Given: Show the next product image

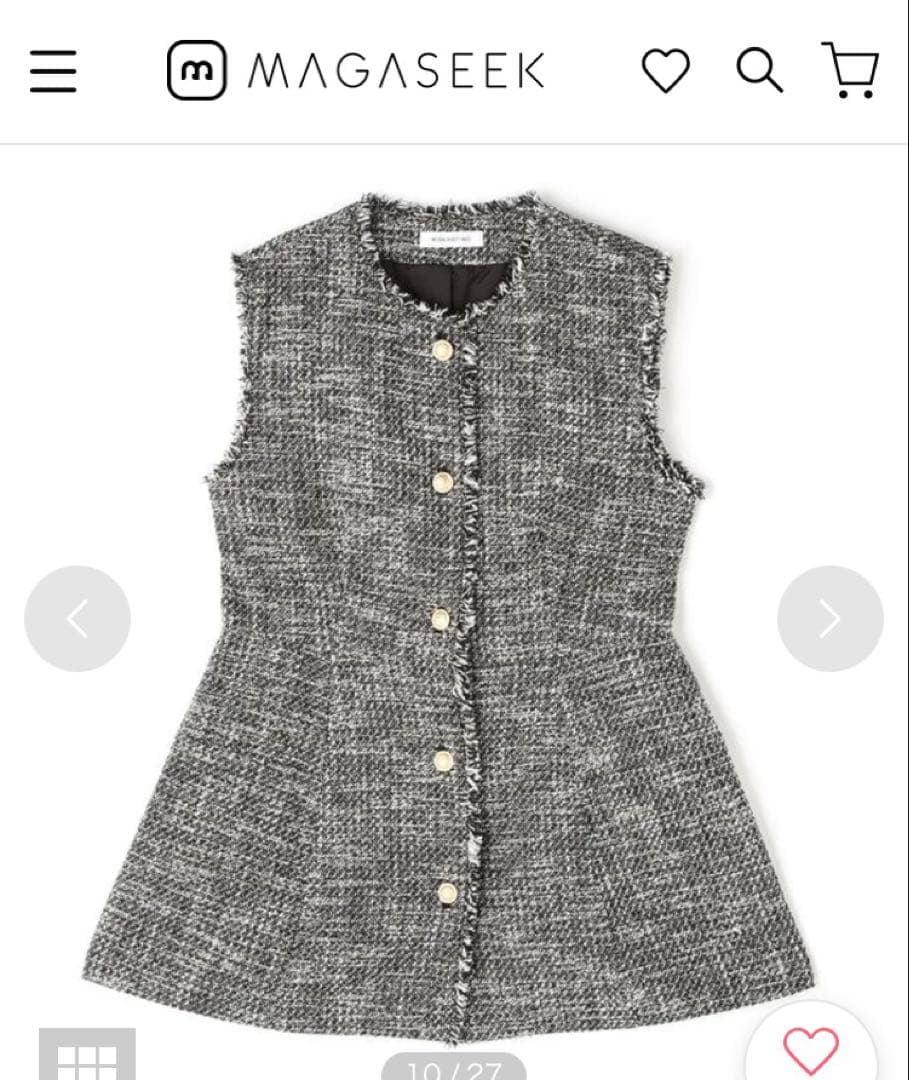Looking at the screenshot, I should [x=830, y=619].
